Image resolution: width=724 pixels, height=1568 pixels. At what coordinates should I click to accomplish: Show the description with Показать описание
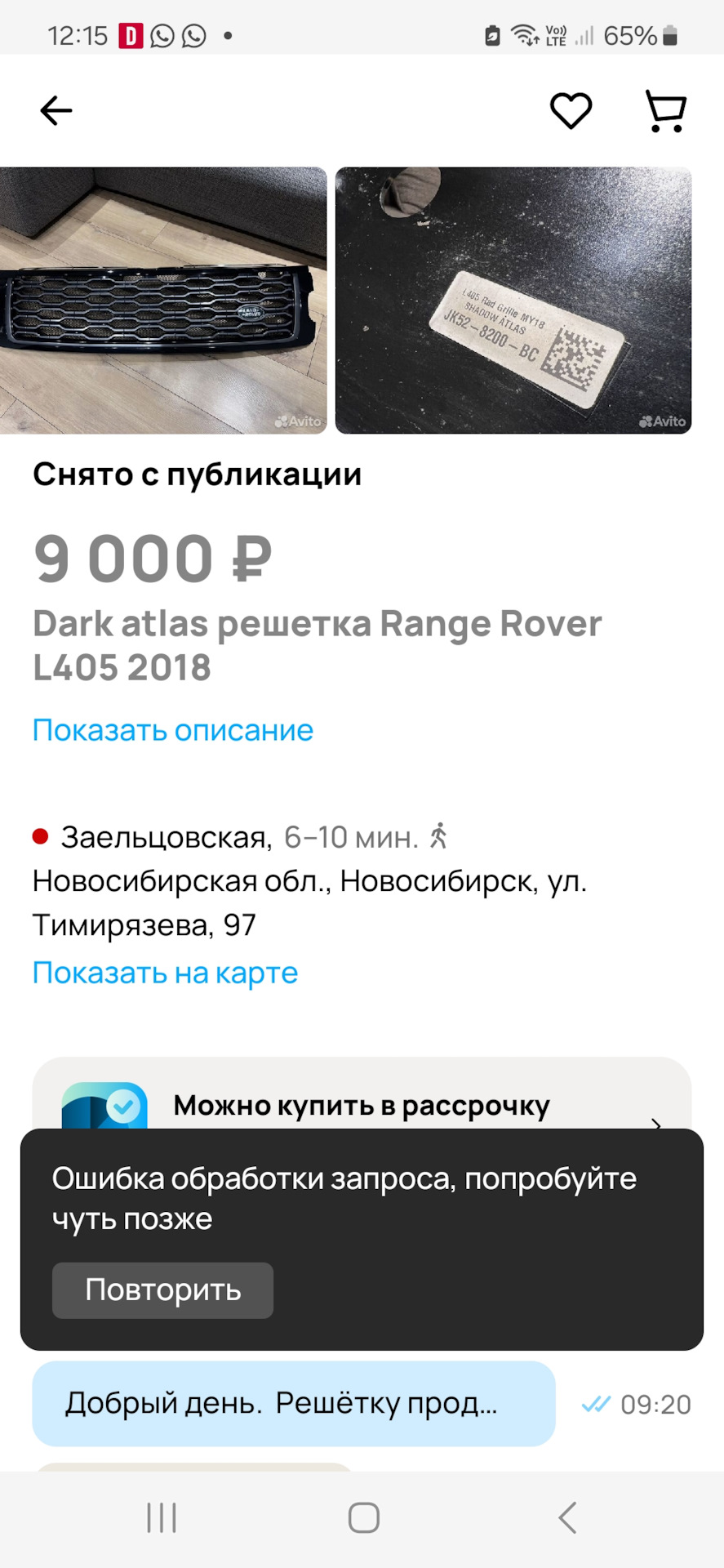pyautogui.click(x=172, y=730)
